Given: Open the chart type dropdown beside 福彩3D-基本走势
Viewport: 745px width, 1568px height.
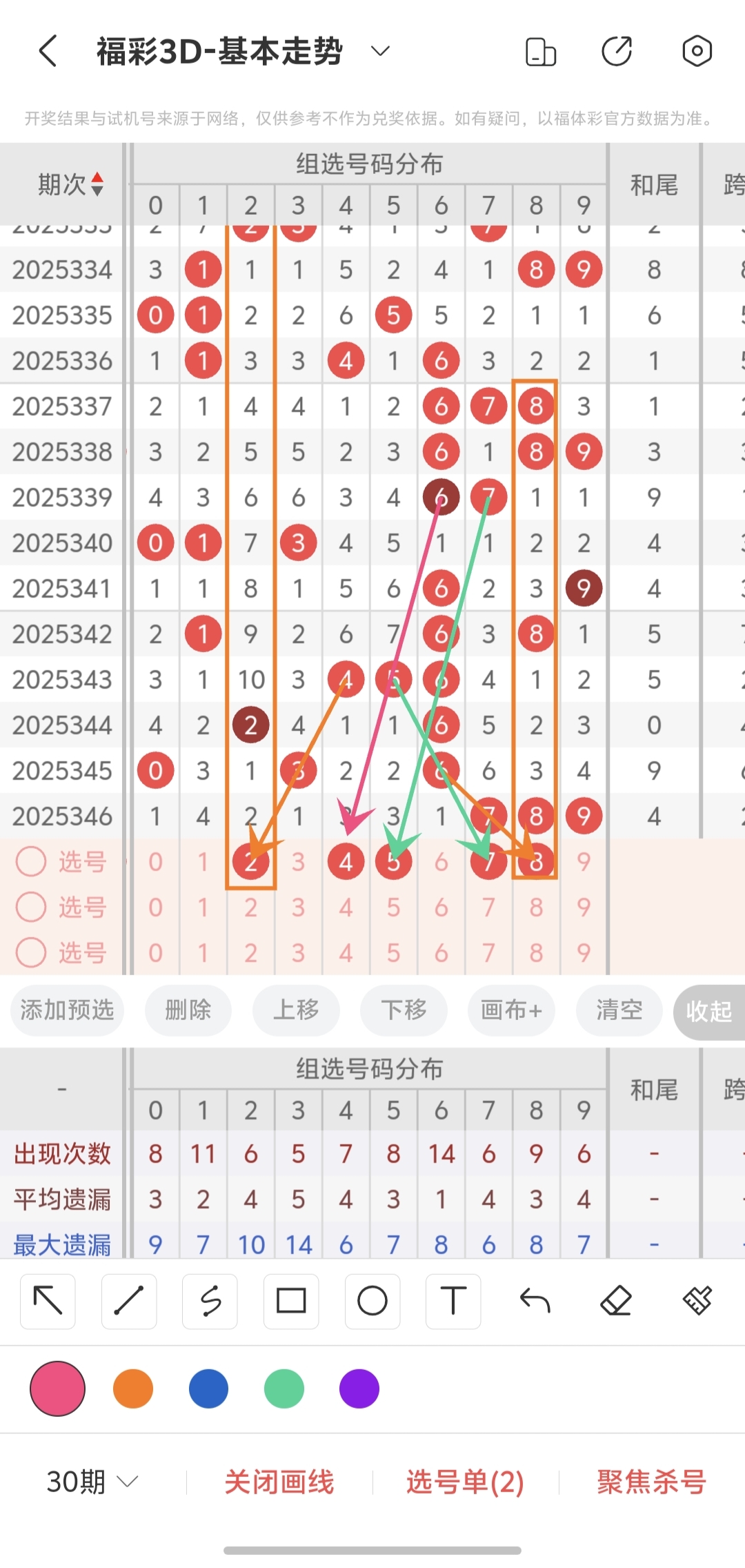Looking at the screenshot, I should tap(377, 50).
